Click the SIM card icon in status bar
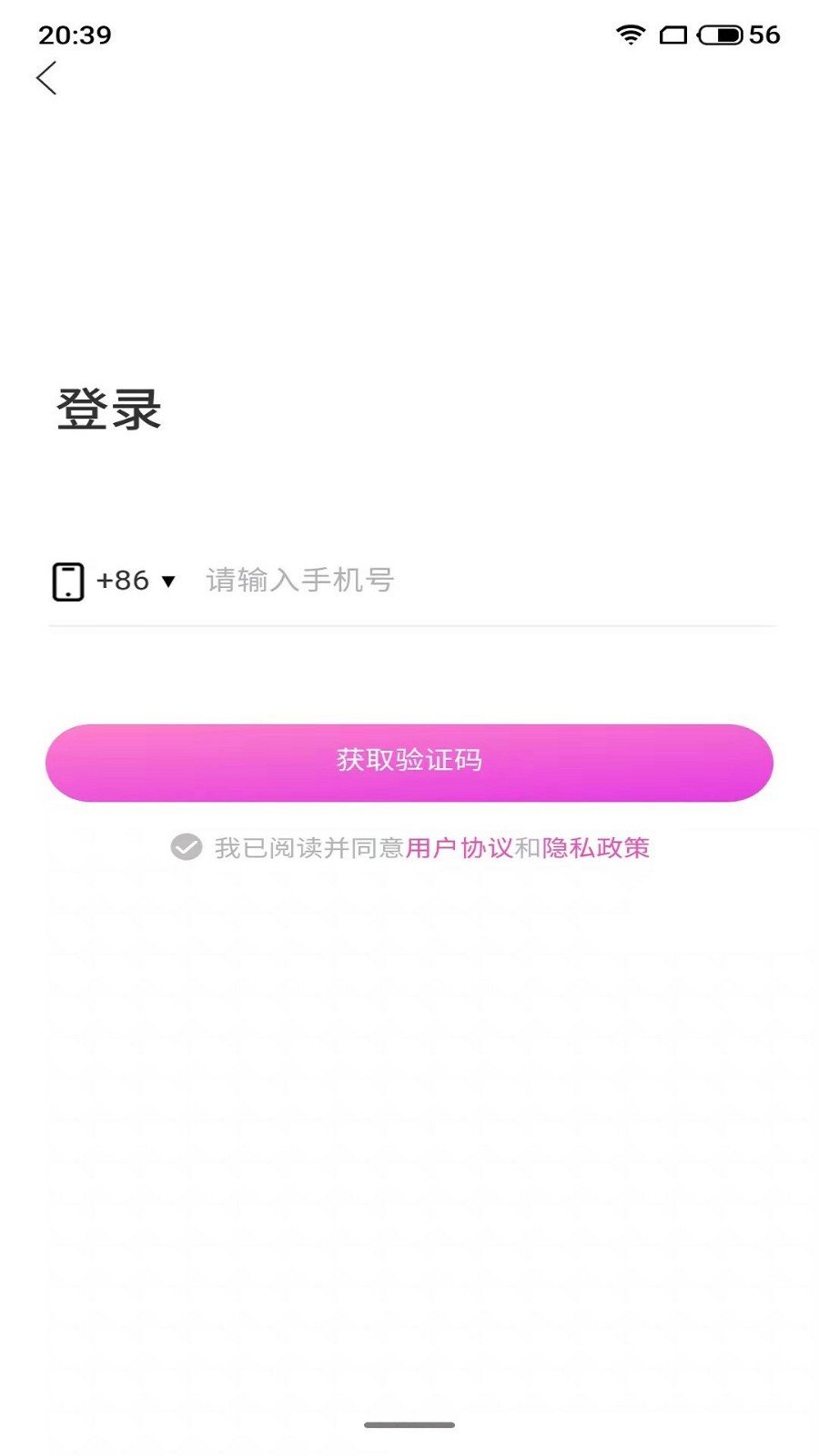 672,33
